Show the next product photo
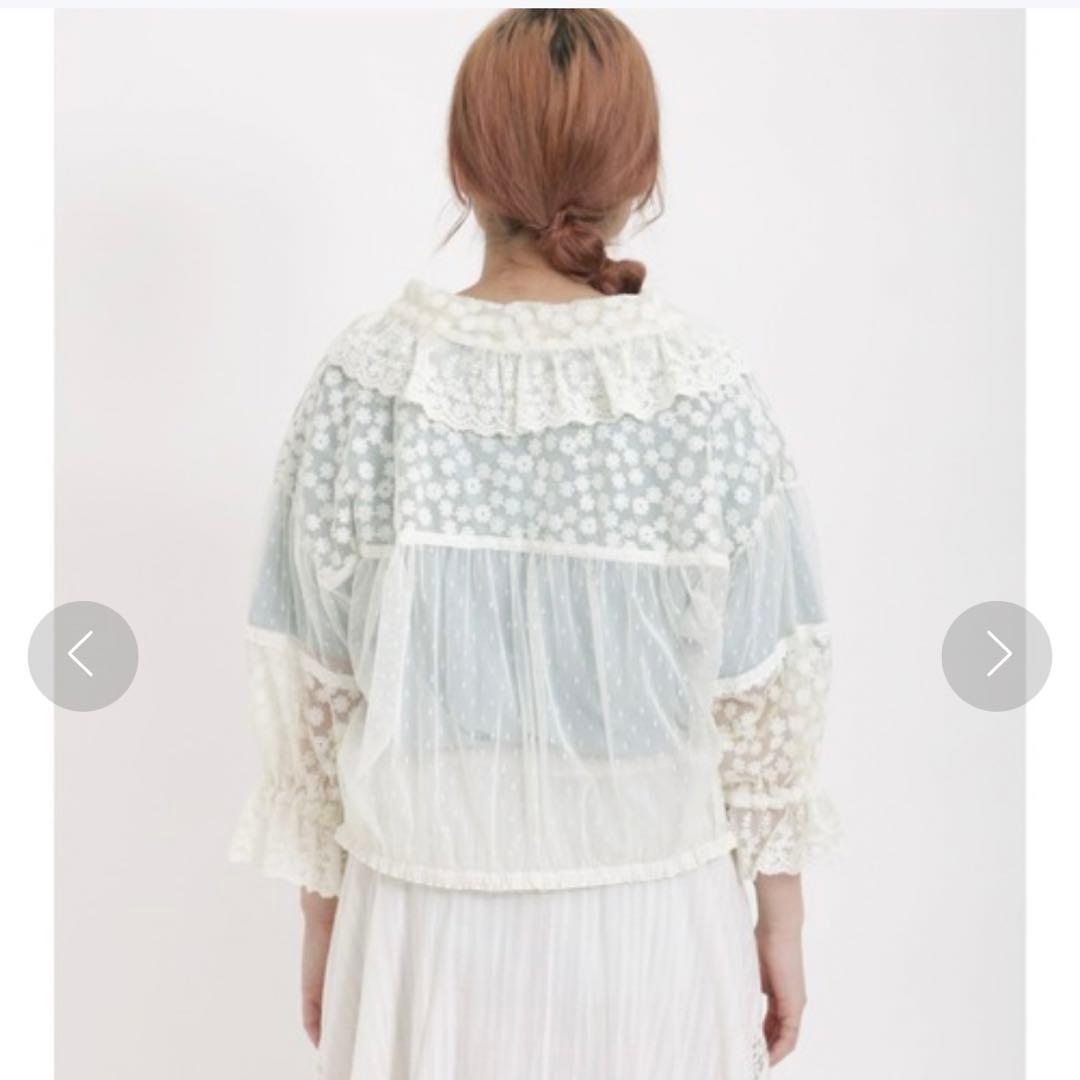 pyautogui.click(x=996, y=656)
